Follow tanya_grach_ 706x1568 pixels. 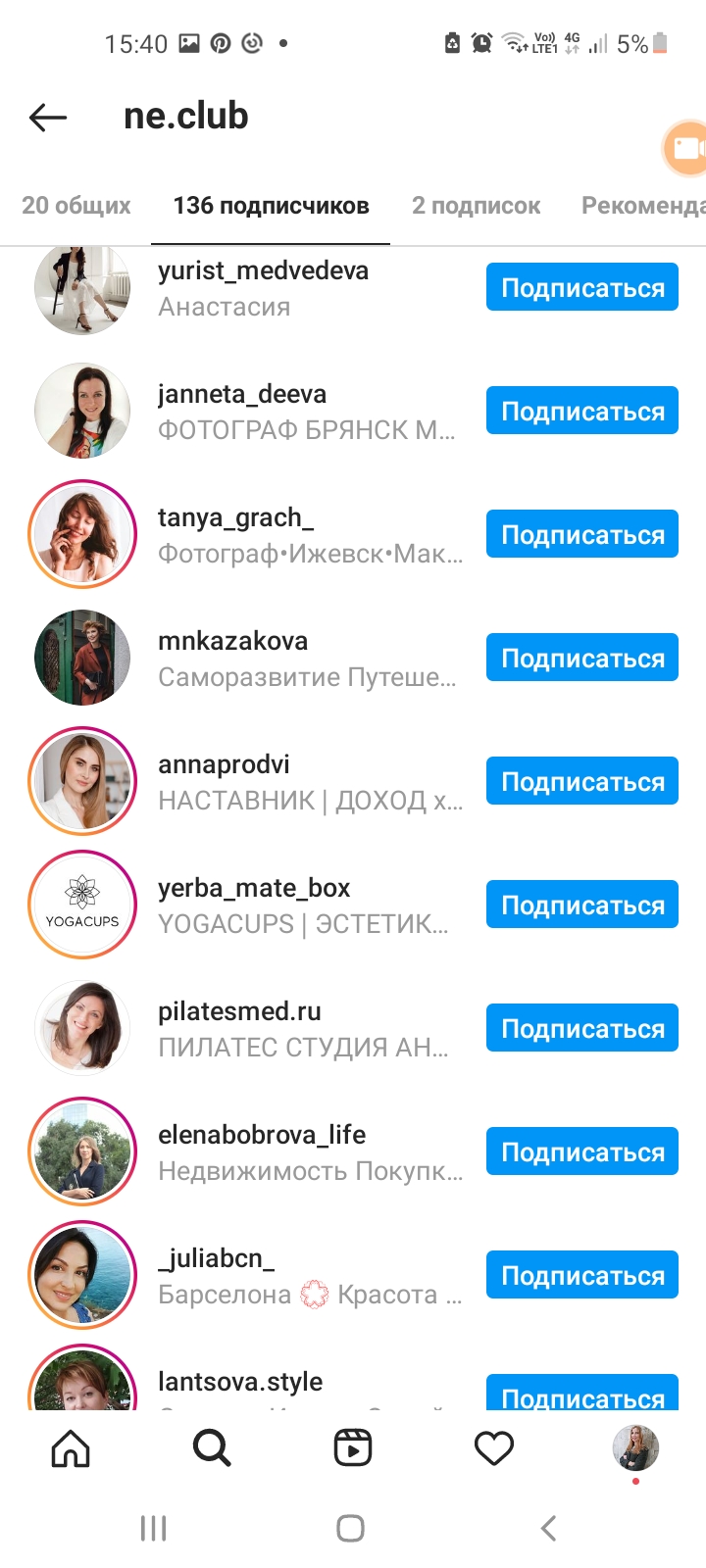point(582,534)
